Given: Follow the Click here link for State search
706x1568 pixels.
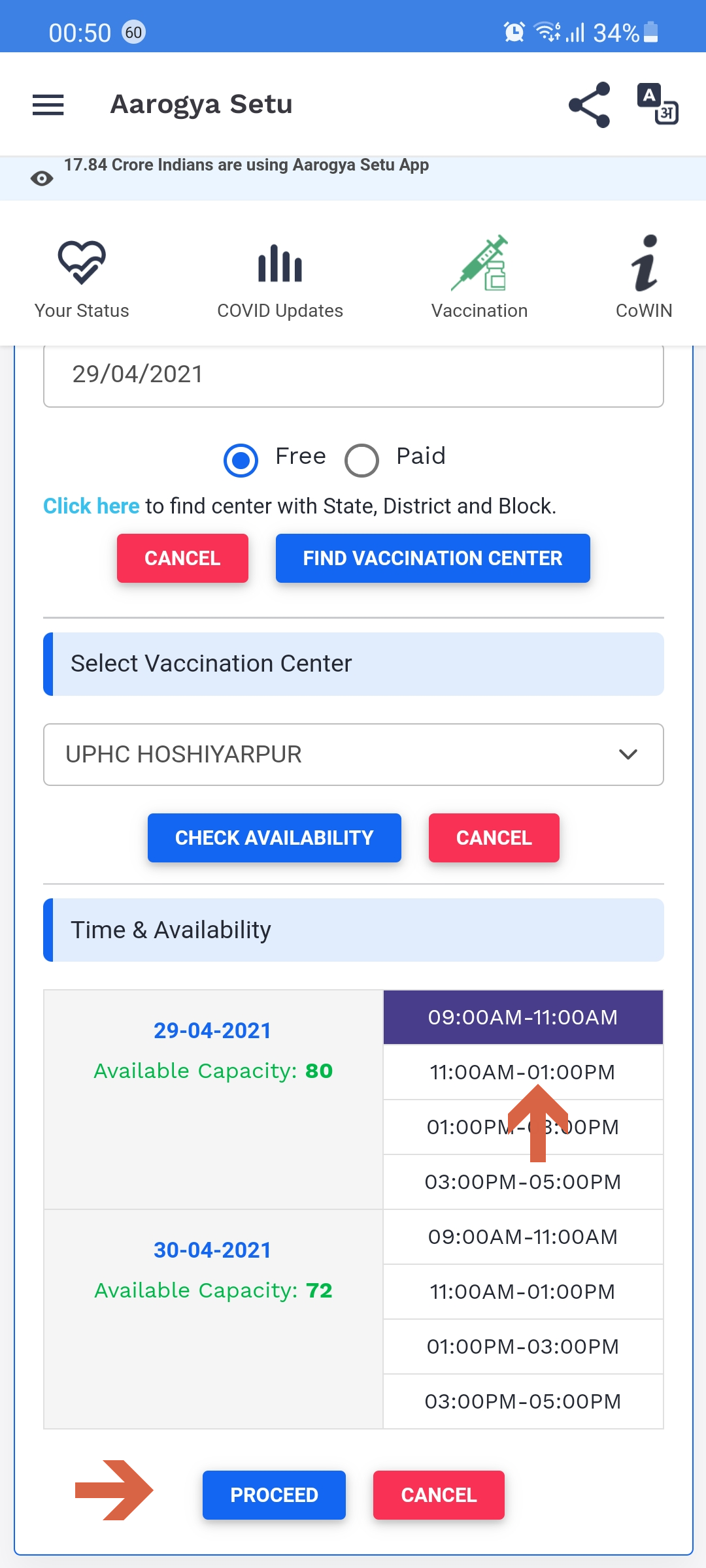Looking at the screenshot, I should 92,506.
